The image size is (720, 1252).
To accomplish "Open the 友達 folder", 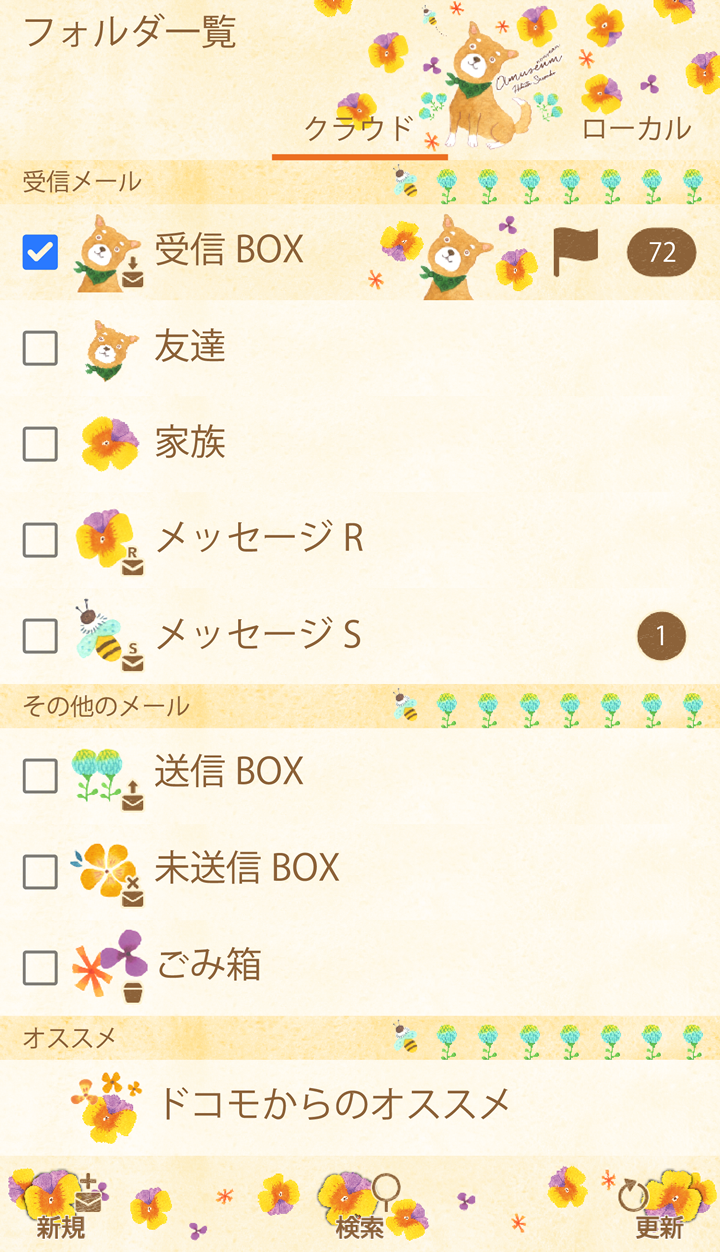I will point(190,347).
